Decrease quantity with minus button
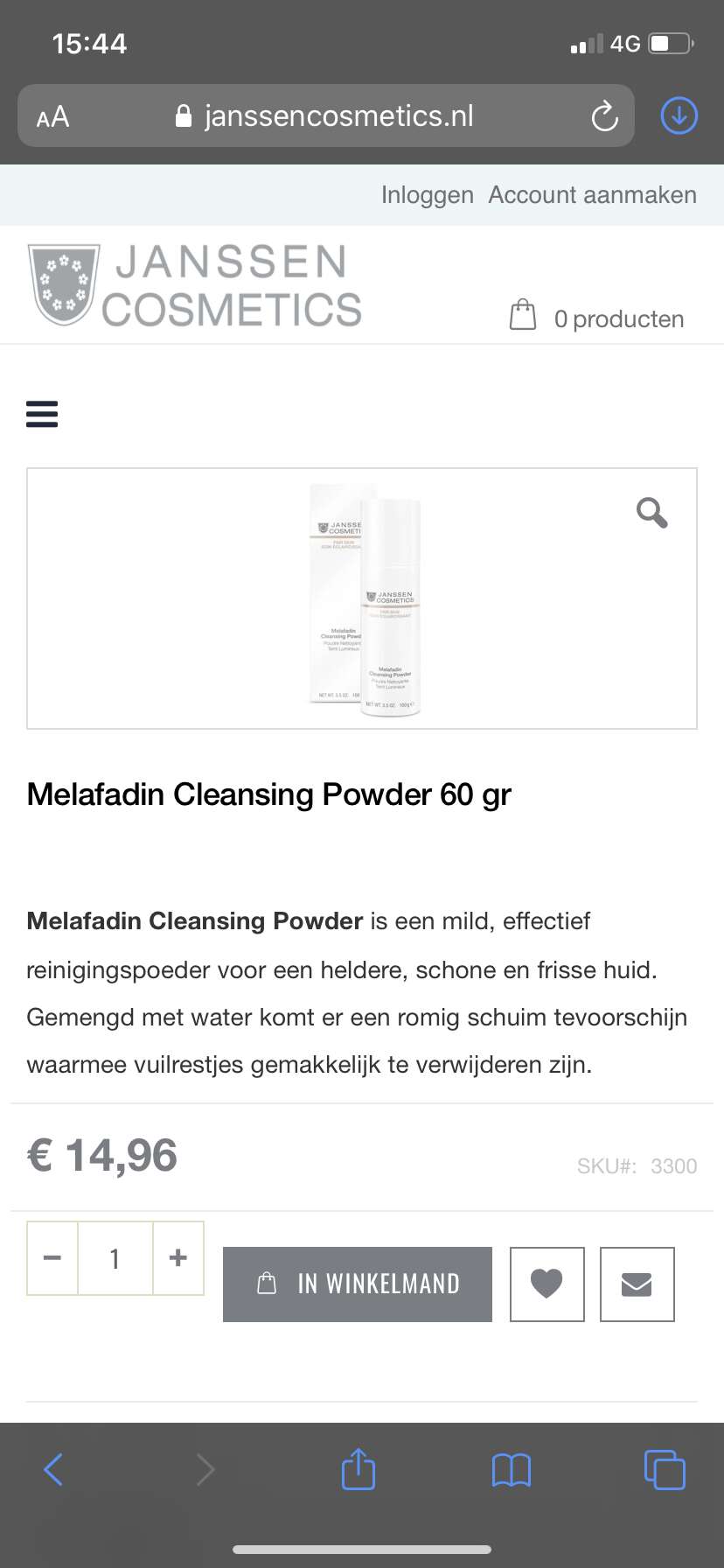This screenshot has height=1568, width=724. coord(52,1258)
